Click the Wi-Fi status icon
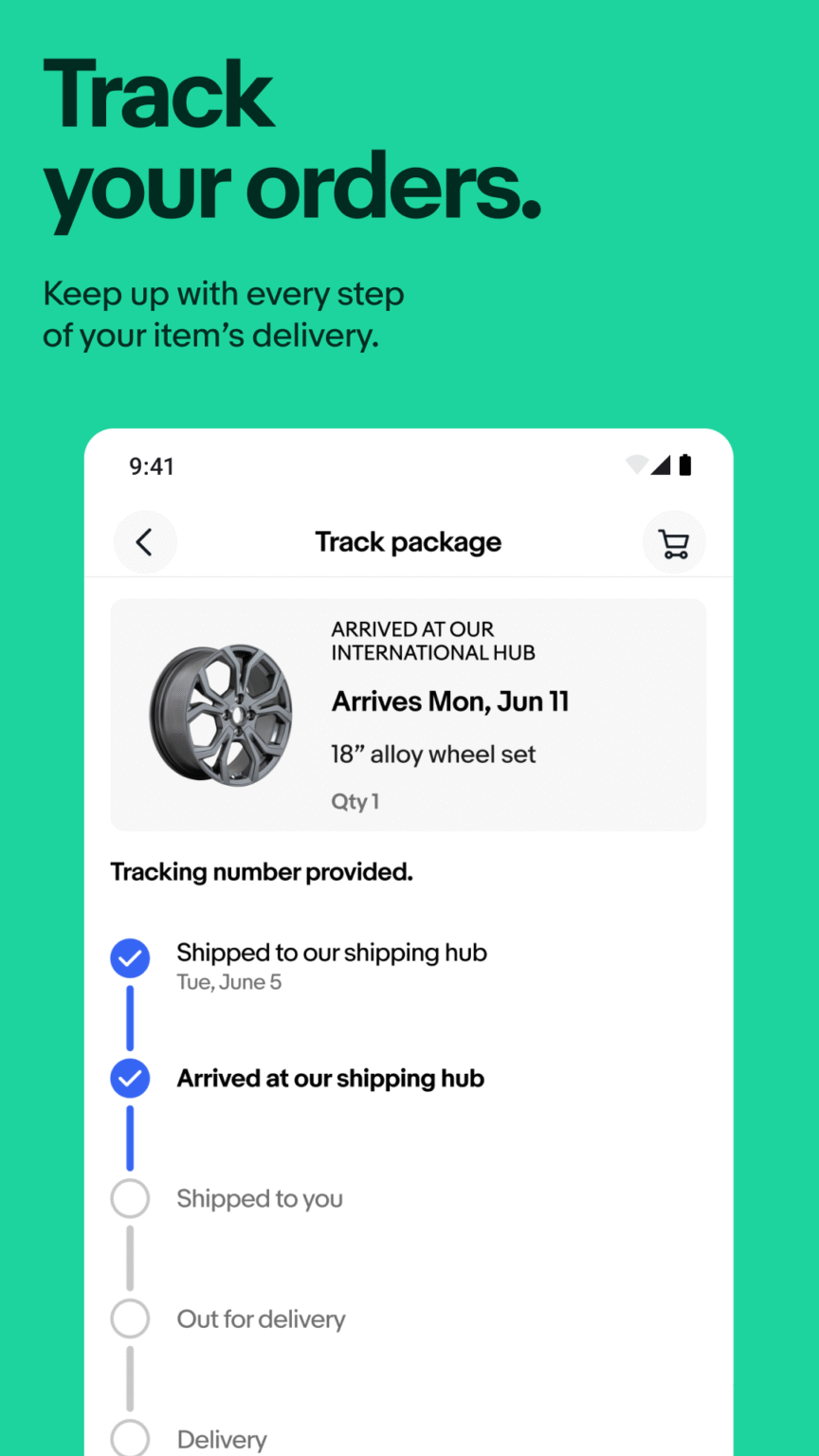The width and height of the screenshot is (819, 1456). point(635,464)
